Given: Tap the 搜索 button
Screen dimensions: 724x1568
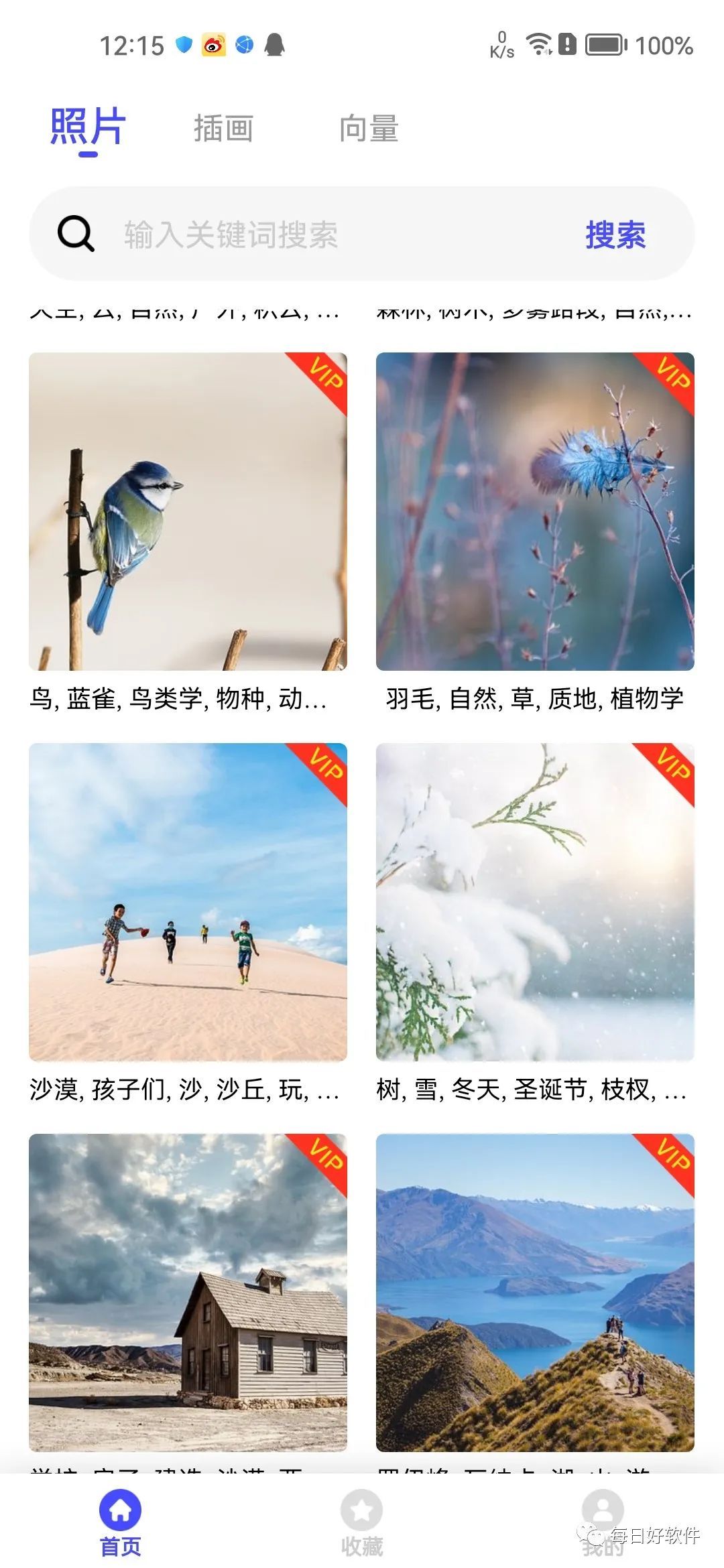Looking at the screenshot, I should pyautogui.click(x=615, y=235).
